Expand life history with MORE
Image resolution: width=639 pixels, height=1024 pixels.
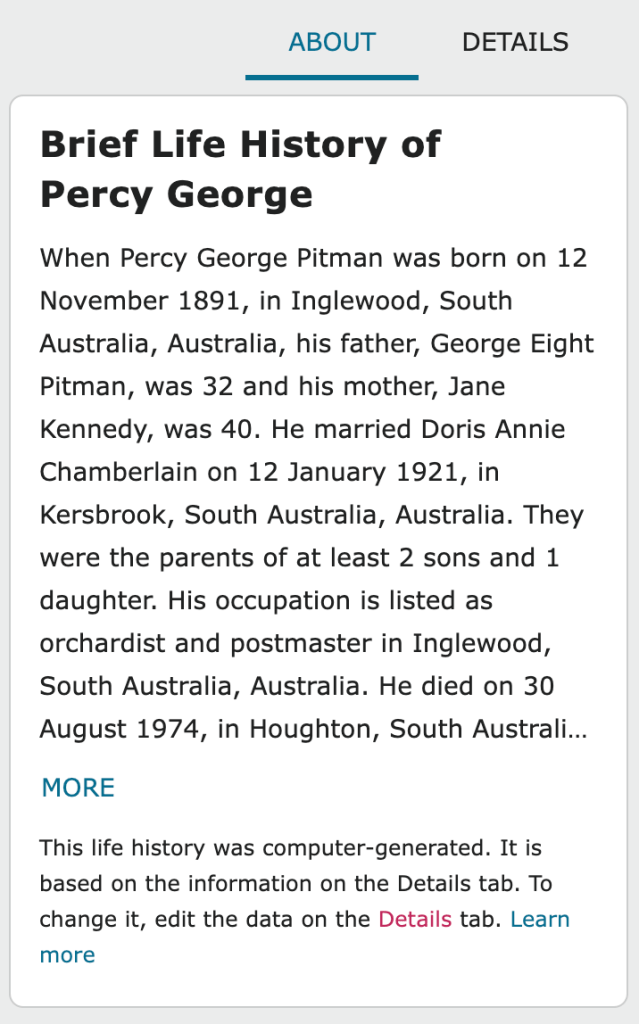pyautogui.click(x=78, y=788)
